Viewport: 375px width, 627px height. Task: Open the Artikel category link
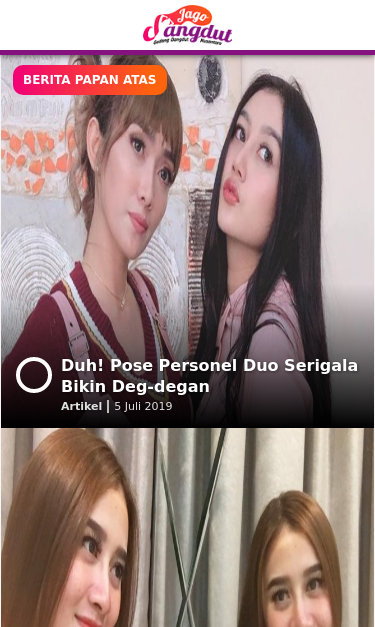81,406
